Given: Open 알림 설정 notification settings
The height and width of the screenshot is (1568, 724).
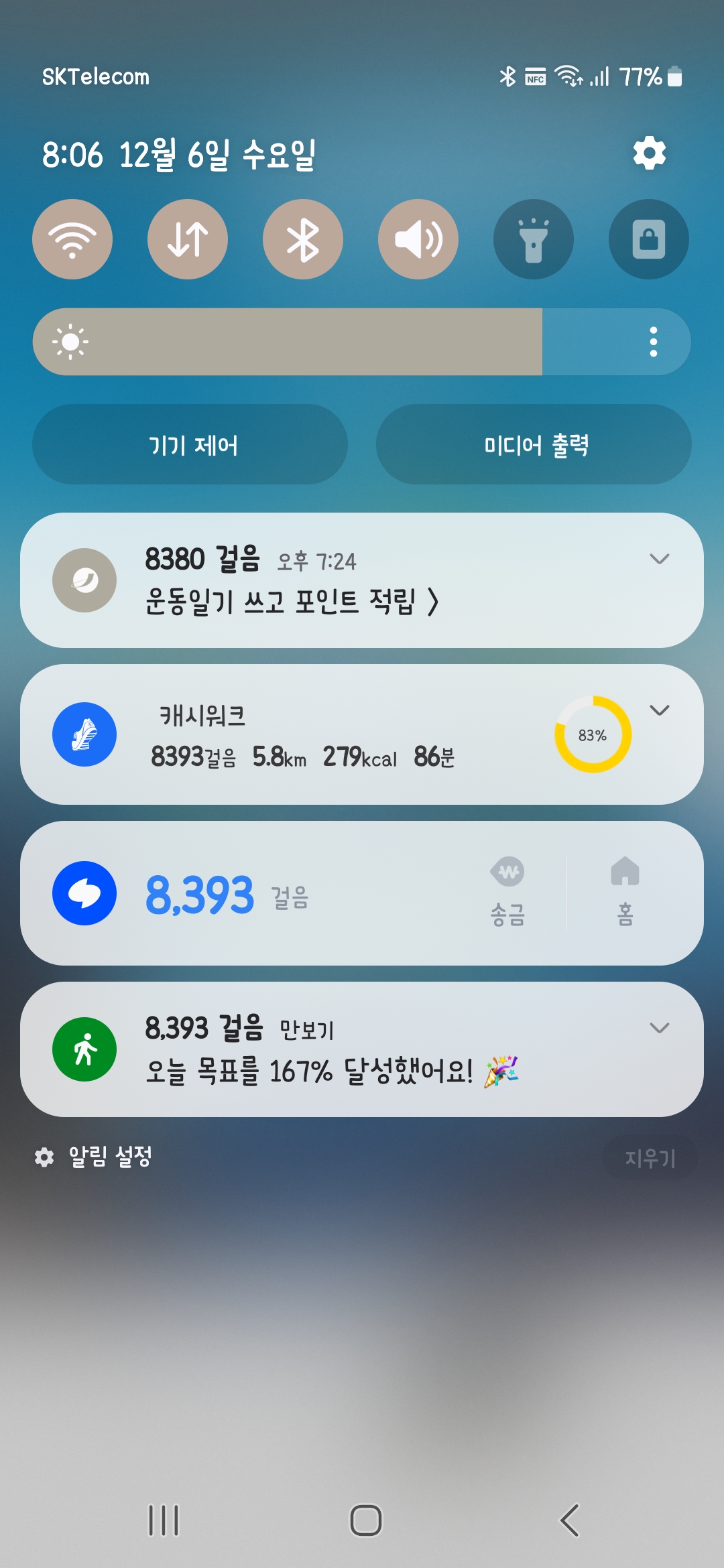Looking at the screenshot, I should [x=94, y=1157].
